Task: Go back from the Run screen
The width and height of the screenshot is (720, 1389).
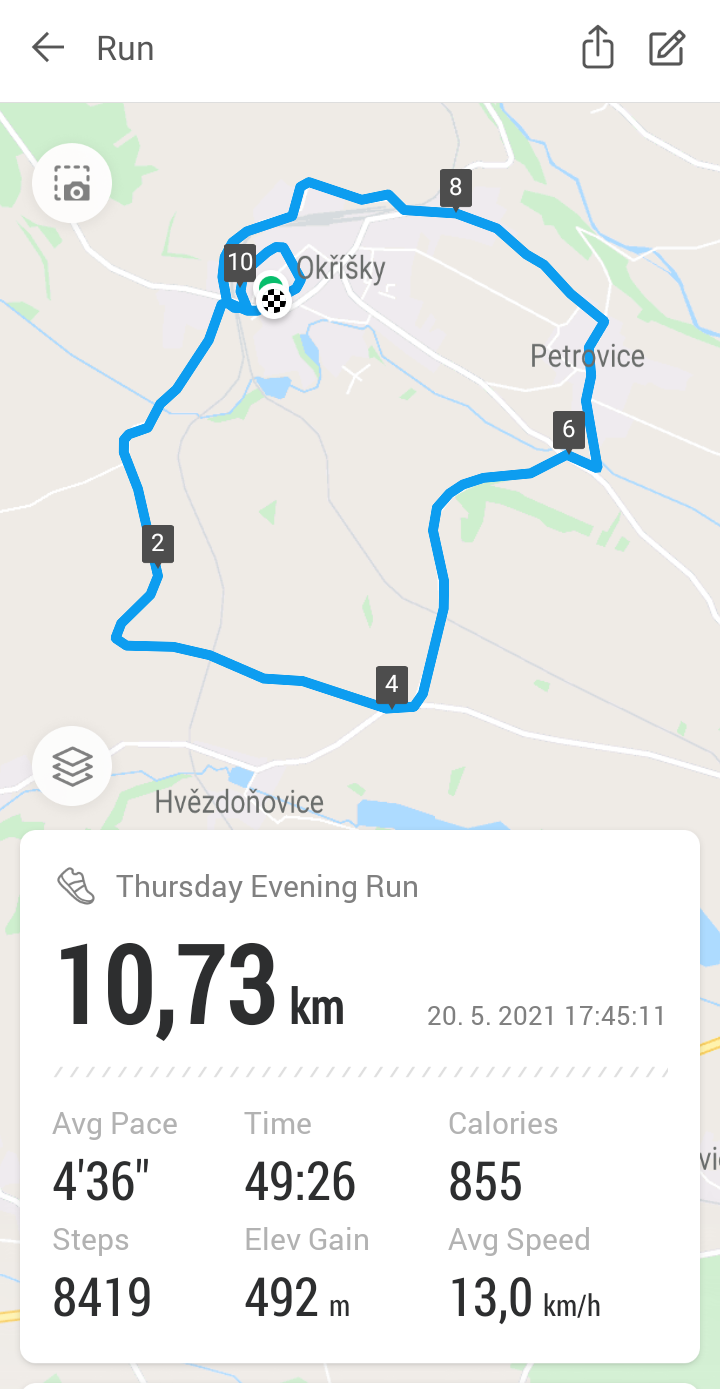Action: click(x=47, y=48)
